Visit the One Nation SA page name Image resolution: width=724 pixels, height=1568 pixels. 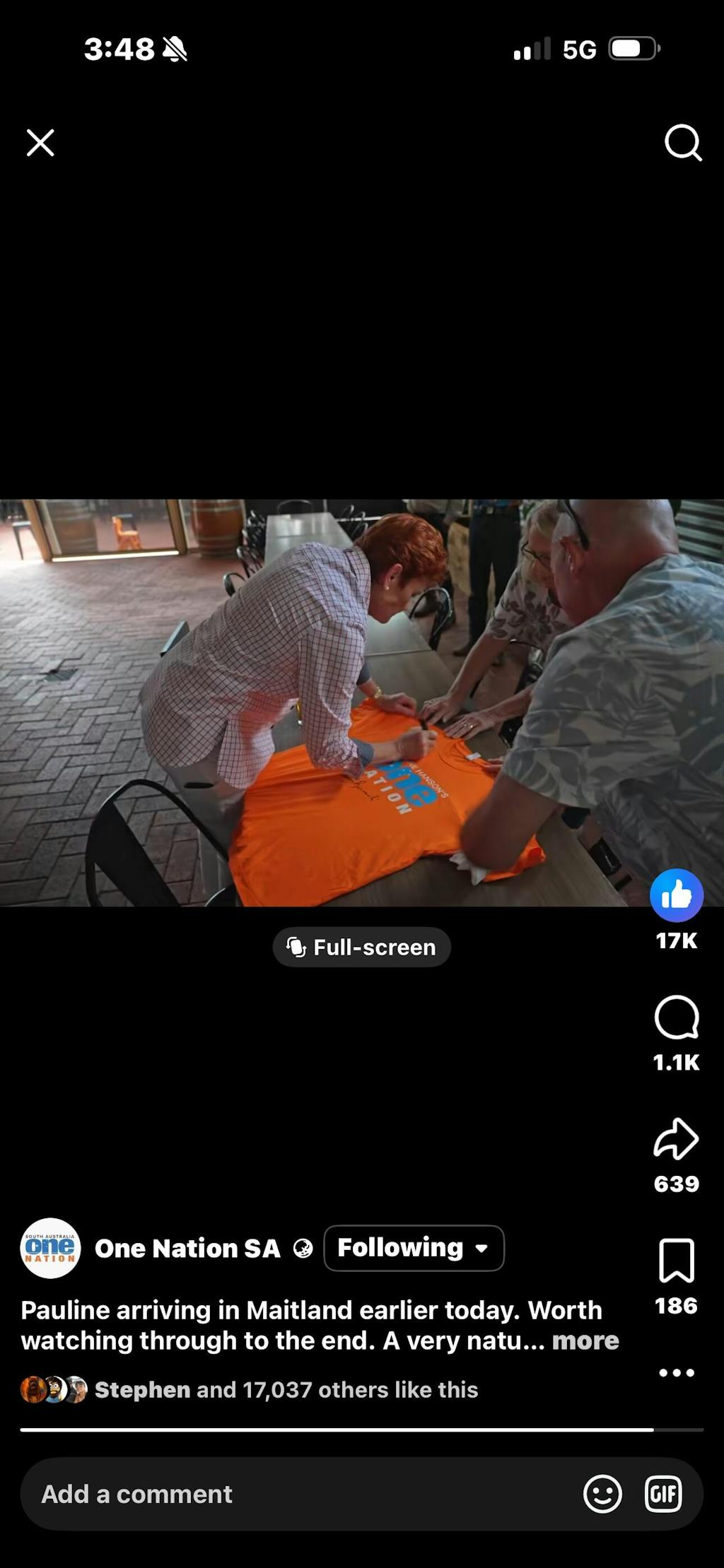coord(187,1249)
